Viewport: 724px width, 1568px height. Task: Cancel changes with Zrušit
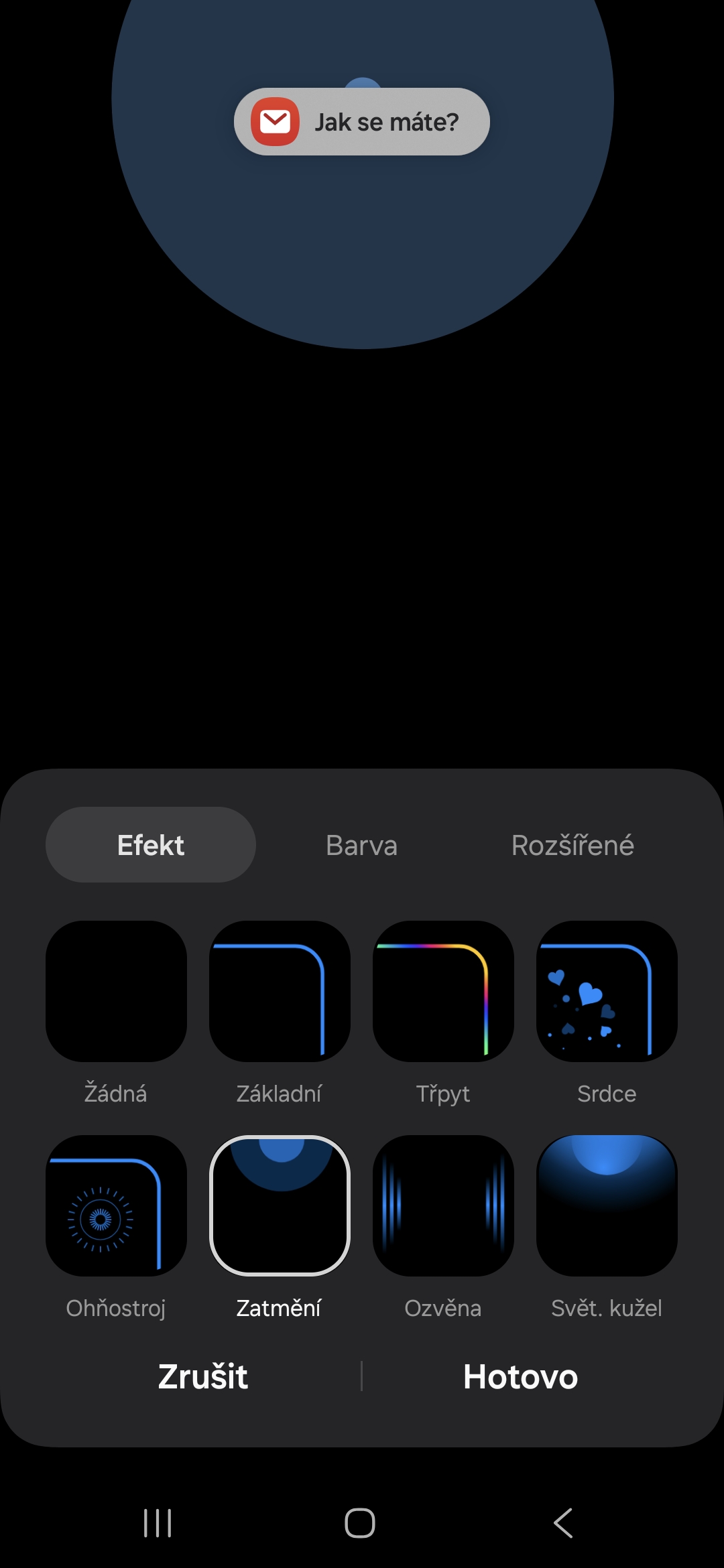point(203,1377)
